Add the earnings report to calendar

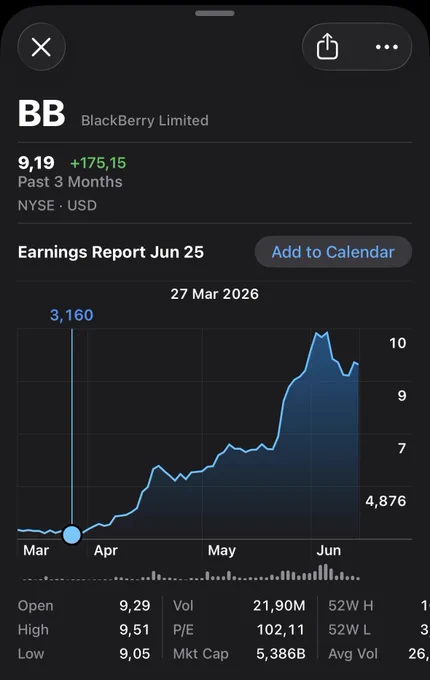coord(333,252)
